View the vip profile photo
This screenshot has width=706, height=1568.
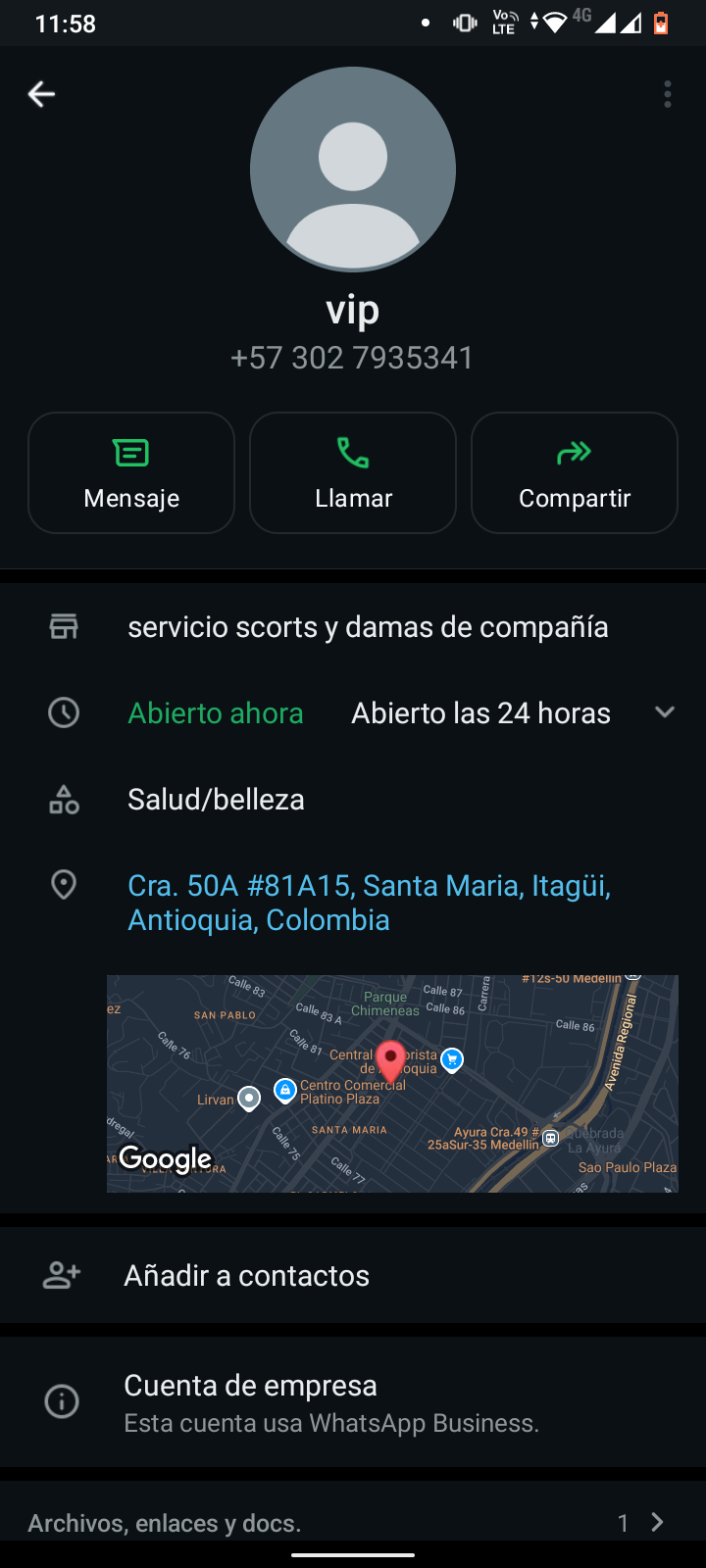point(353,170)
